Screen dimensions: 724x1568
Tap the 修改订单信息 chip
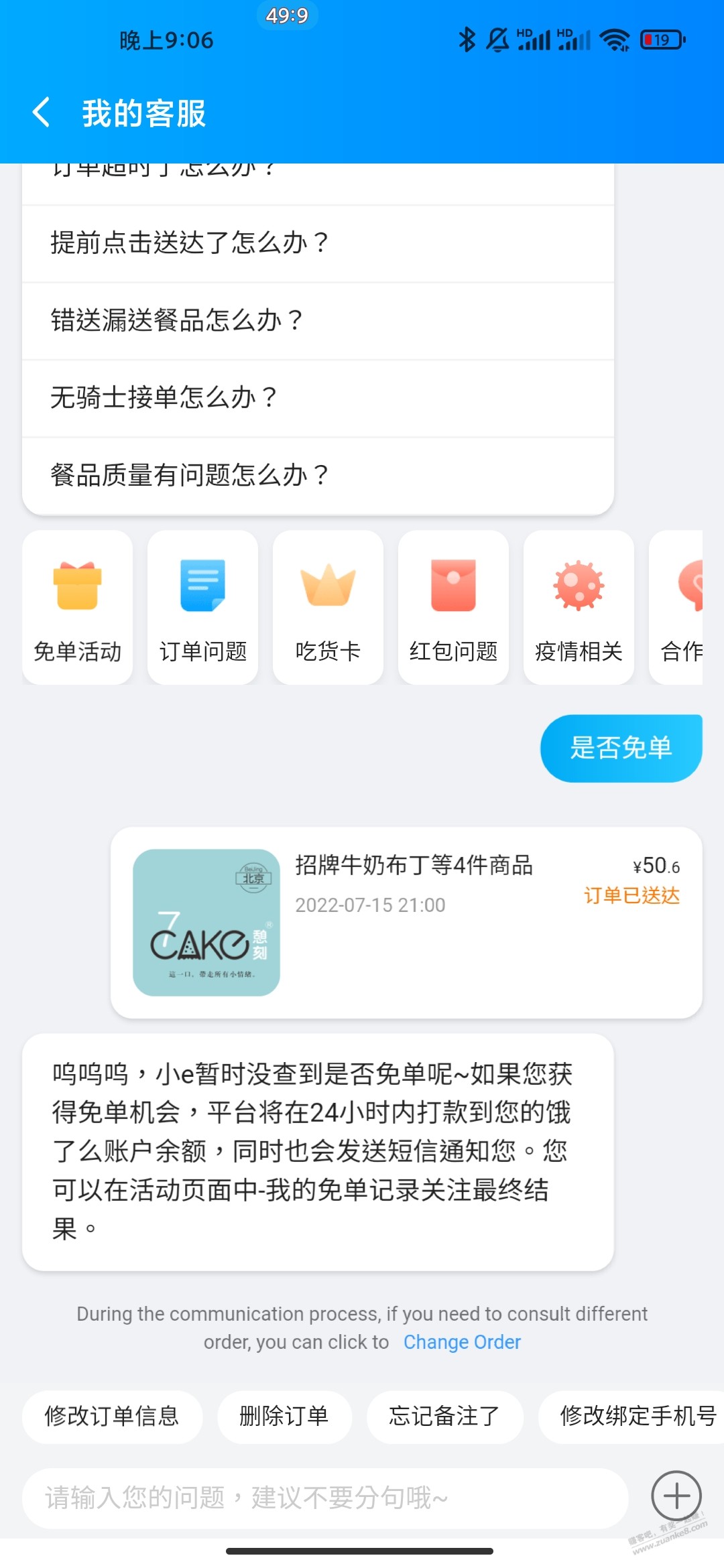(x=113, y=1416)
